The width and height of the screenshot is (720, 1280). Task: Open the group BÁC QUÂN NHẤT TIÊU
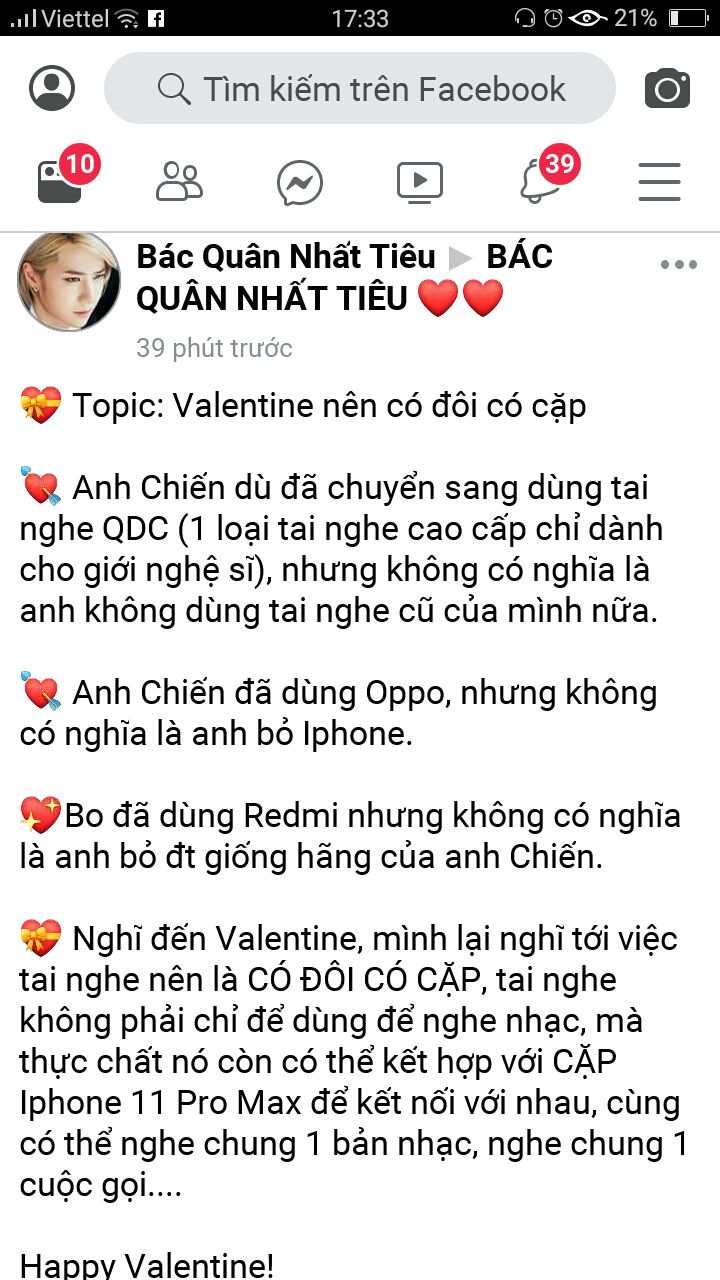[x=270, y=298]
